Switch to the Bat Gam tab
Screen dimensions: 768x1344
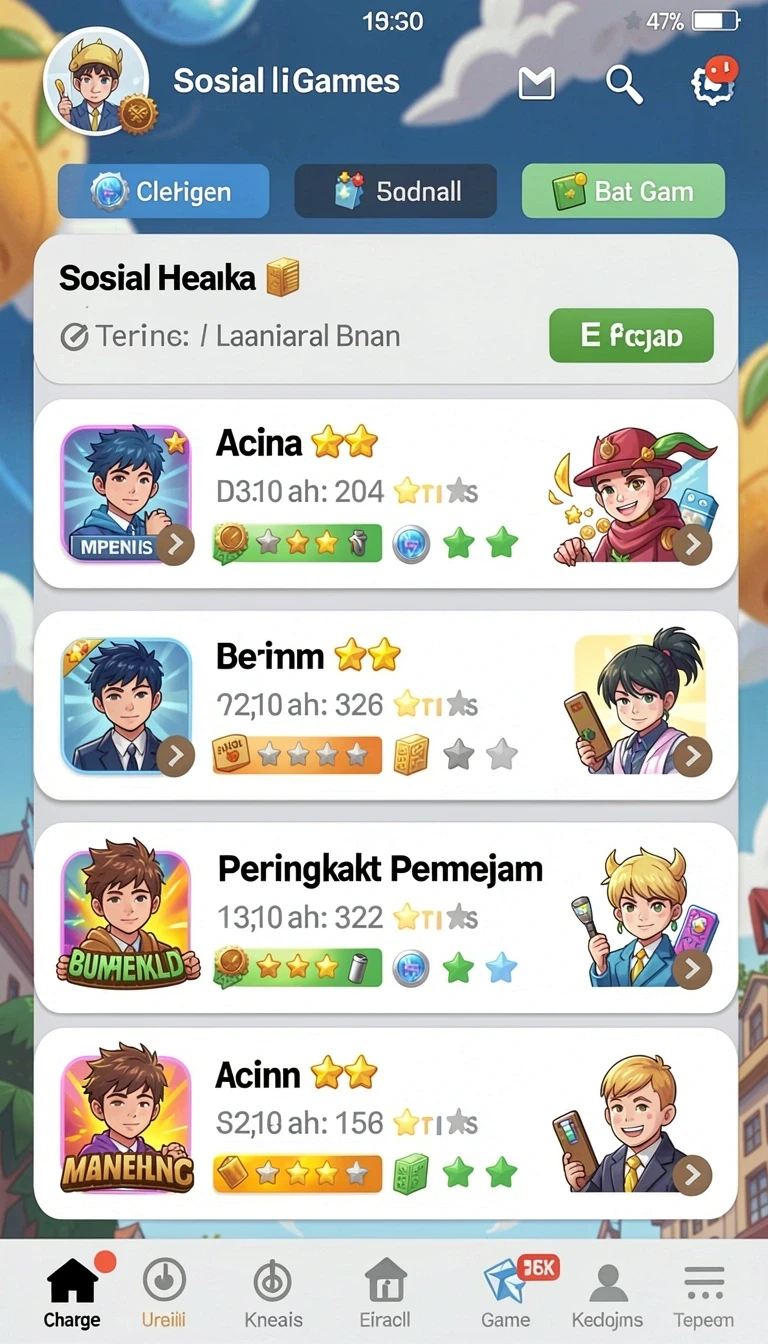(623, 191)
